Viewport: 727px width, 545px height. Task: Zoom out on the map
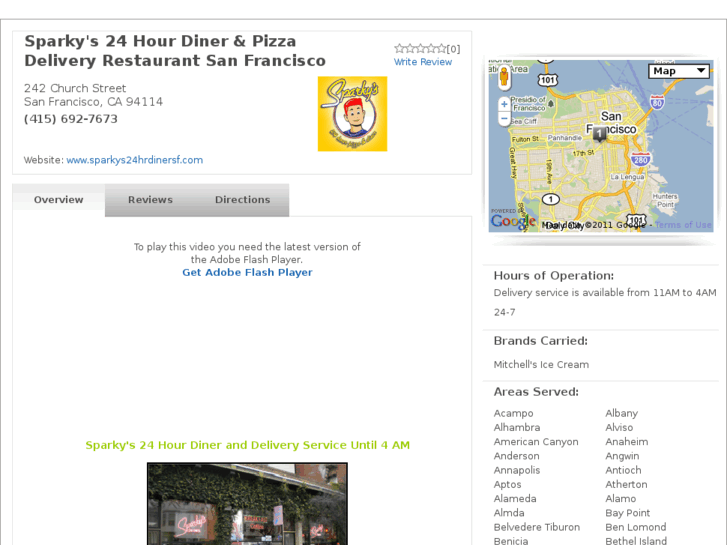[504, 118]
